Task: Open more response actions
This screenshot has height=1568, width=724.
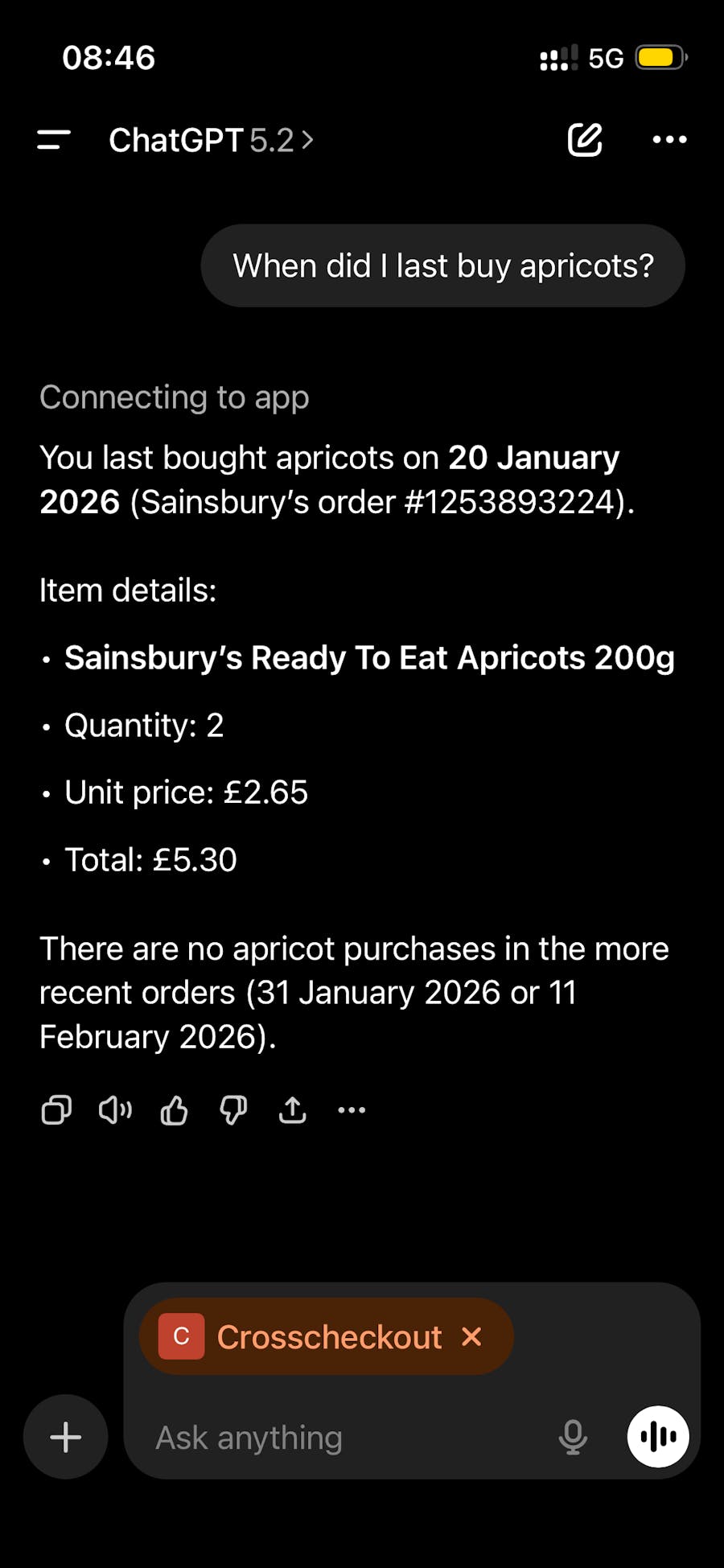Action: (352, 1111)
